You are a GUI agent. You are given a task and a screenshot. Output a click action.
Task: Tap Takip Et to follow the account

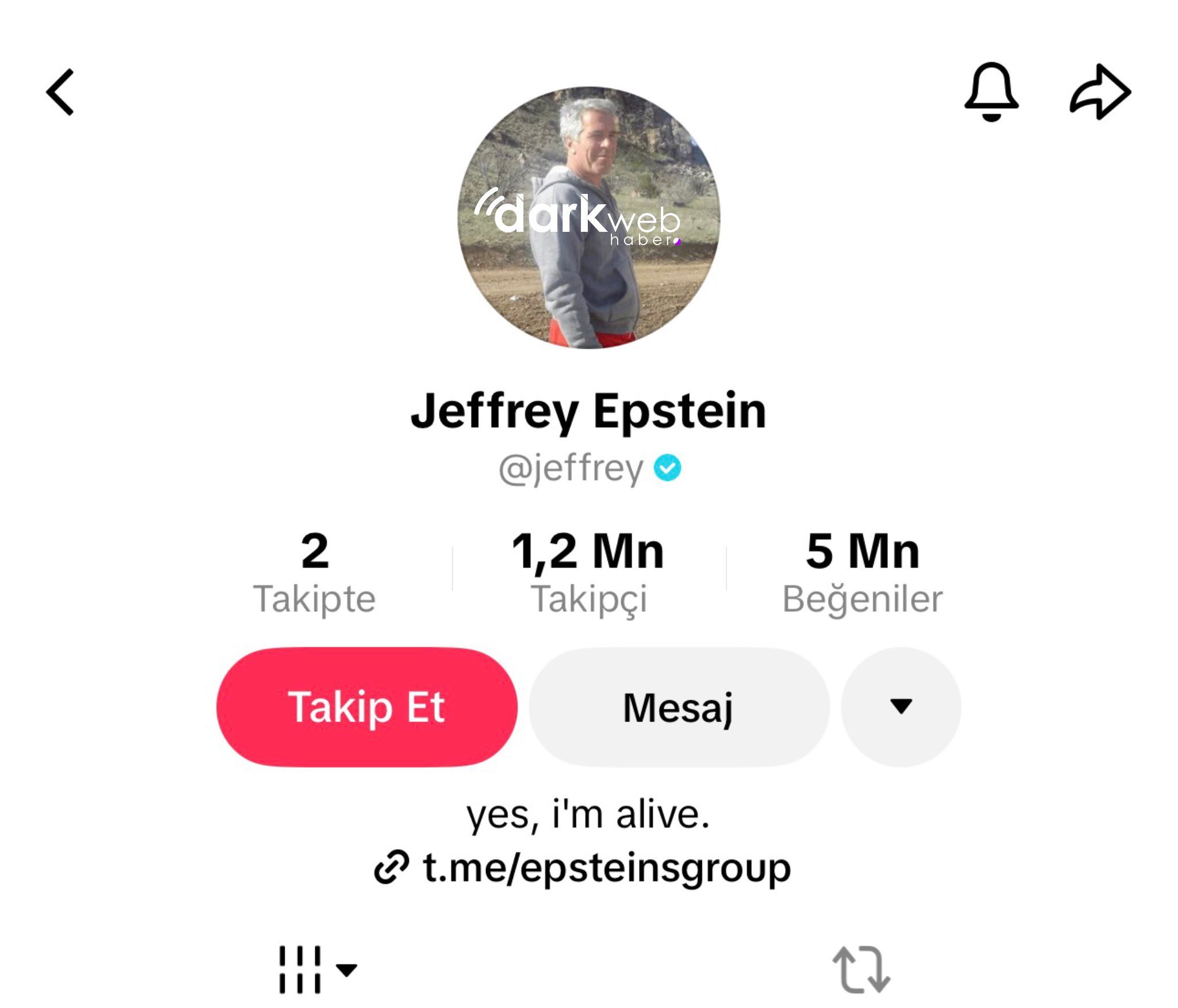pyautogui.click(x=366, y=707)
